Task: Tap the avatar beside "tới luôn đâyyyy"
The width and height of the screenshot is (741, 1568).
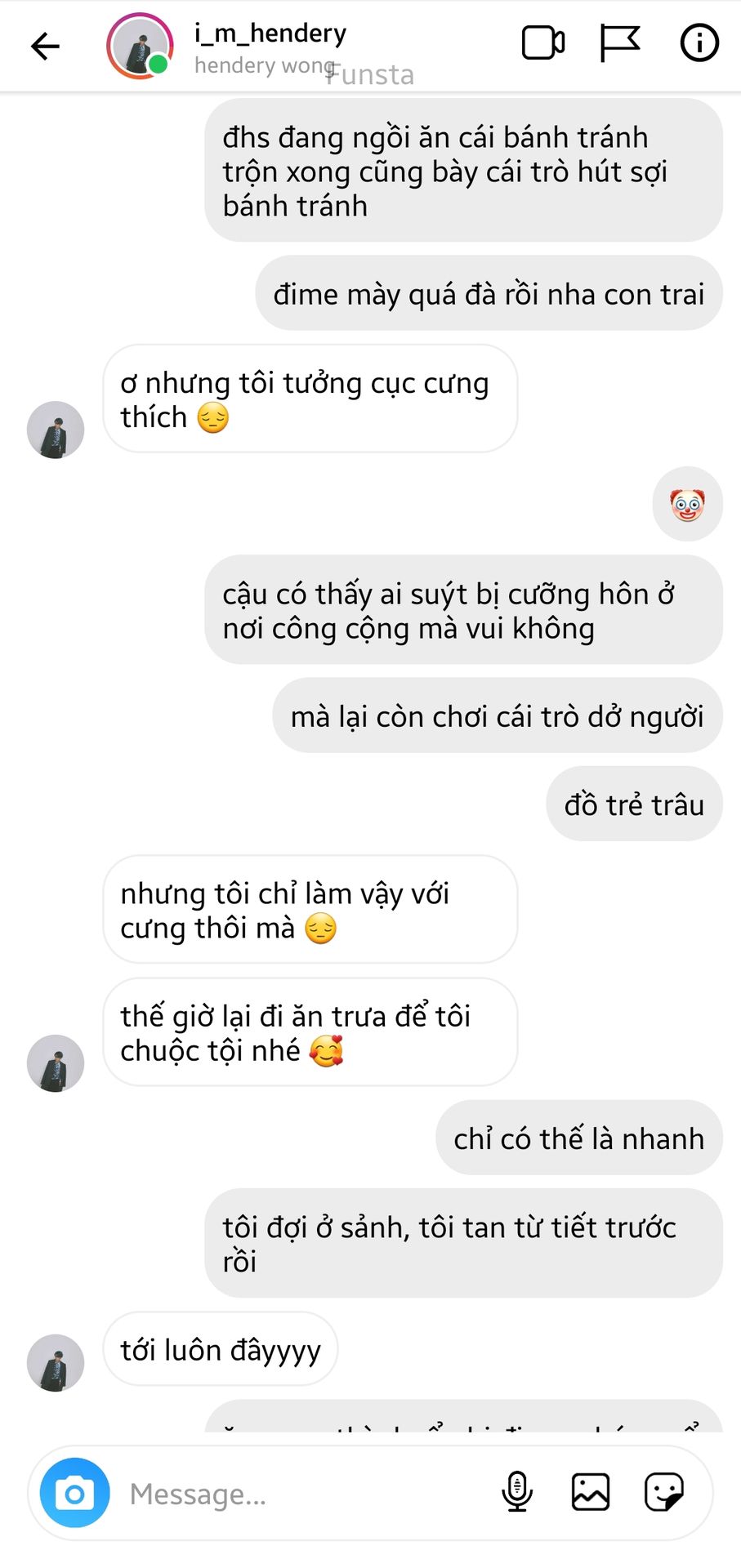Action: click(56, 1363)
